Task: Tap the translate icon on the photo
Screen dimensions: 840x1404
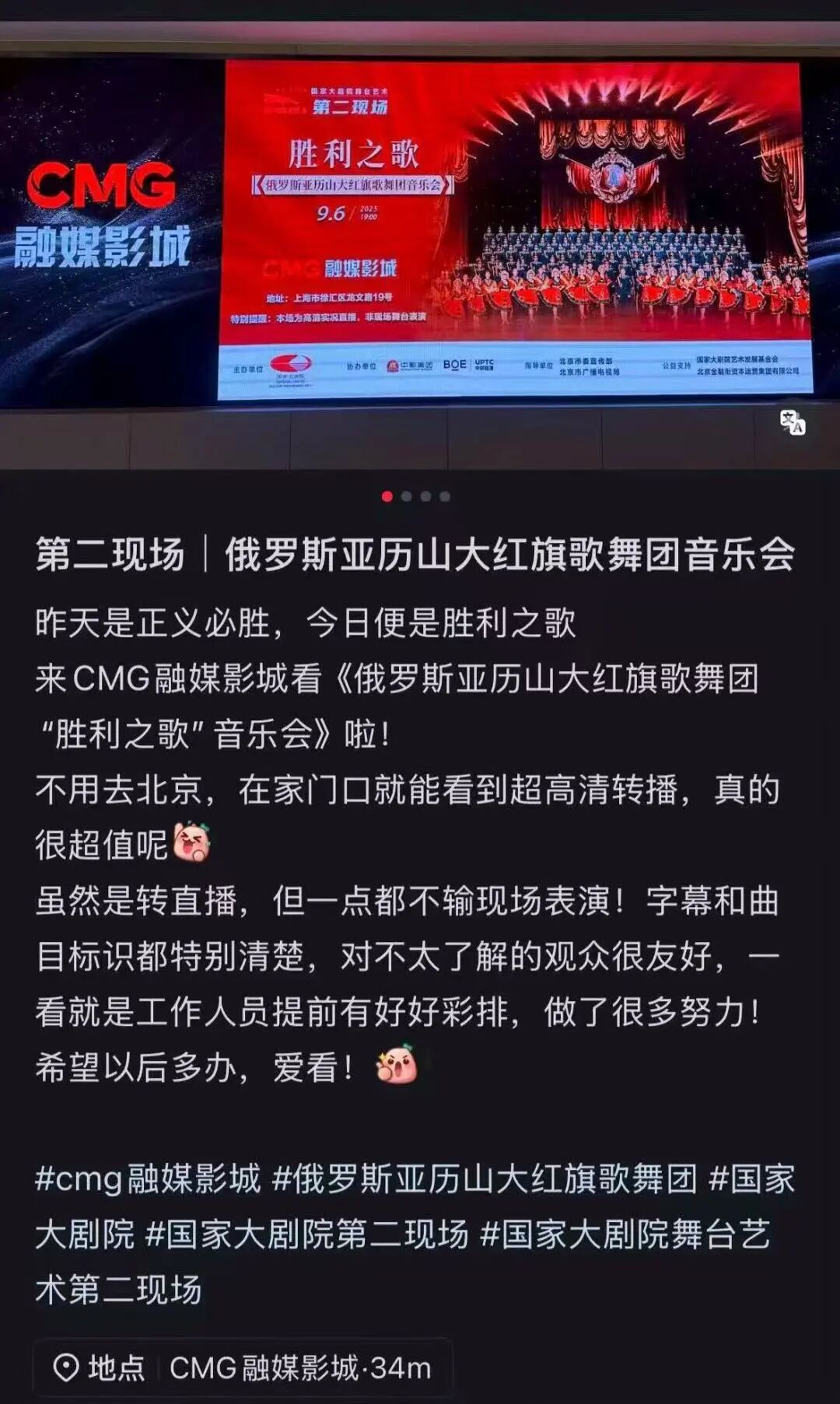Action: click(793, 422)
